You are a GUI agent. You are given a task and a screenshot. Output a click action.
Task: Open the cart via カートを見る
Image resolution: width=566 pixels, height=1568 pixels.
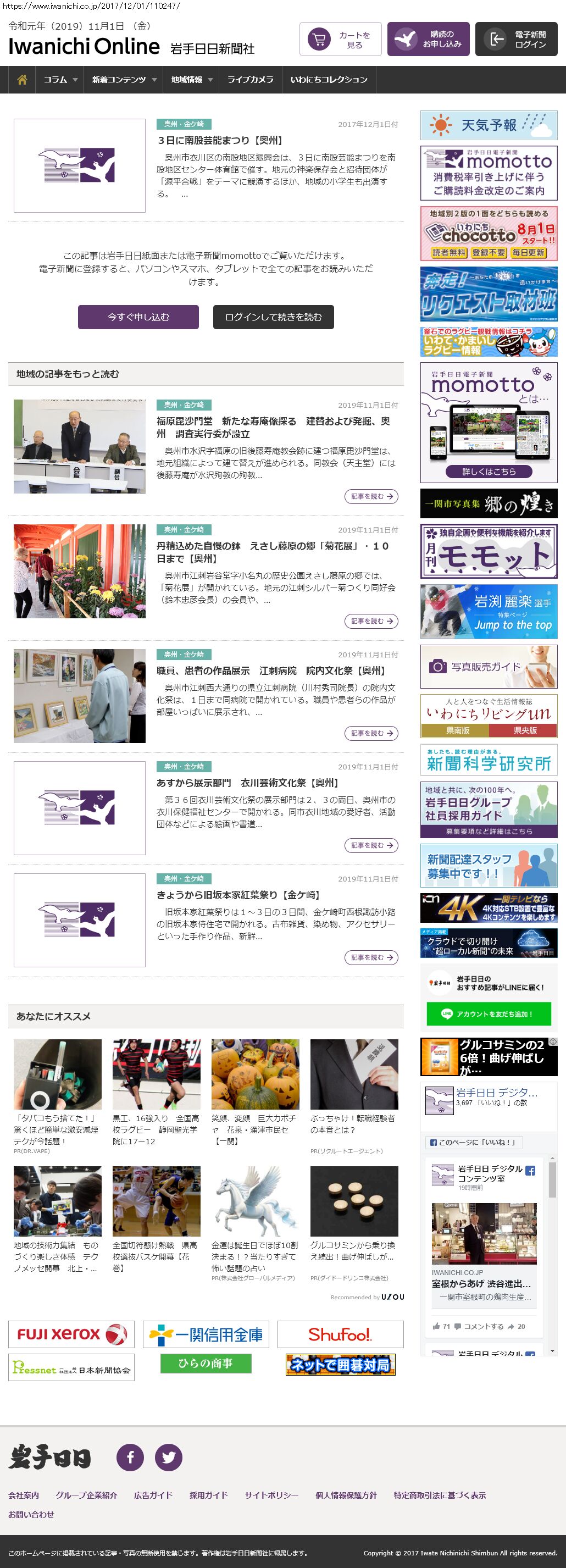(340, 40)
